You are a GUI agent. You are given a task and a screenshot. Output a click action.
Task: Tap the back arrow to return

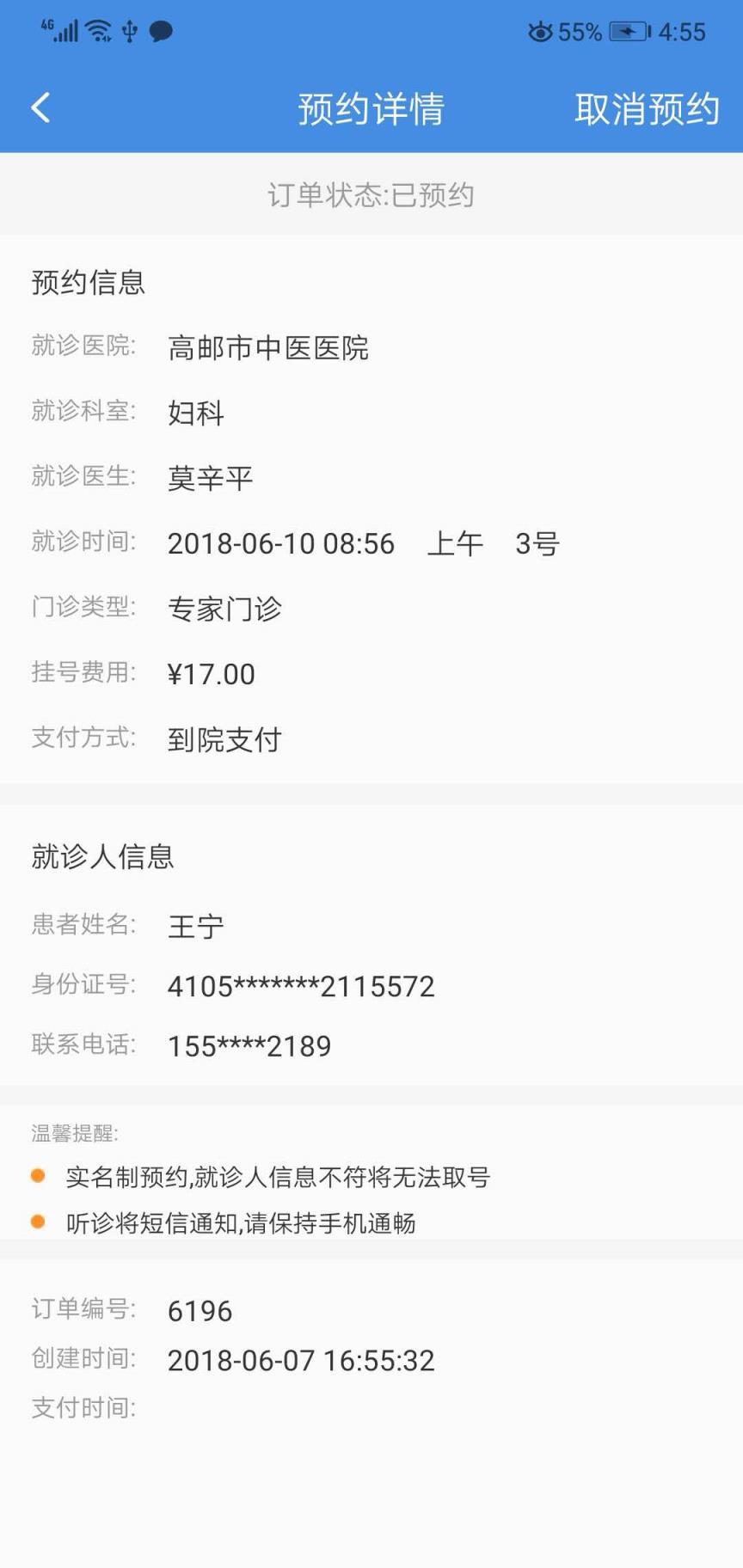38,107
